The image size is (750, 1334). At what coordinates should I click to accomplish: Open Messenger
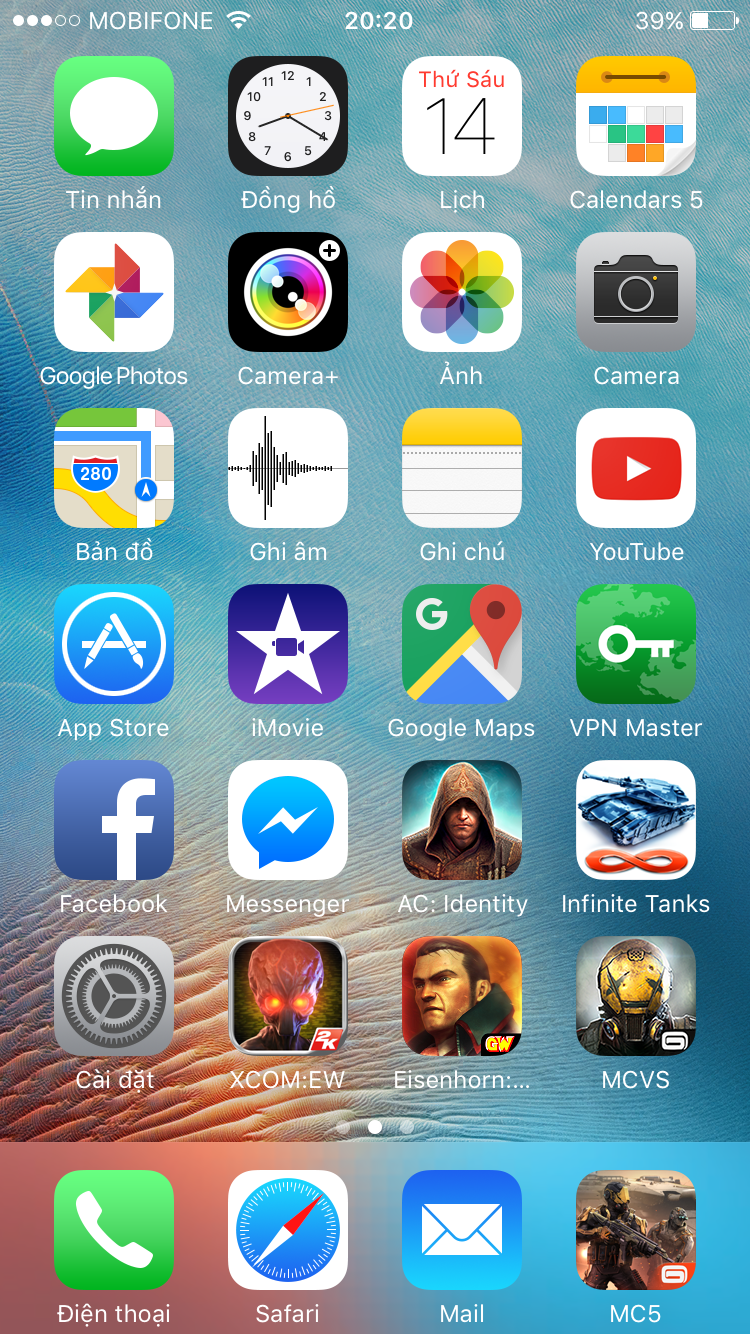[287, 820]
